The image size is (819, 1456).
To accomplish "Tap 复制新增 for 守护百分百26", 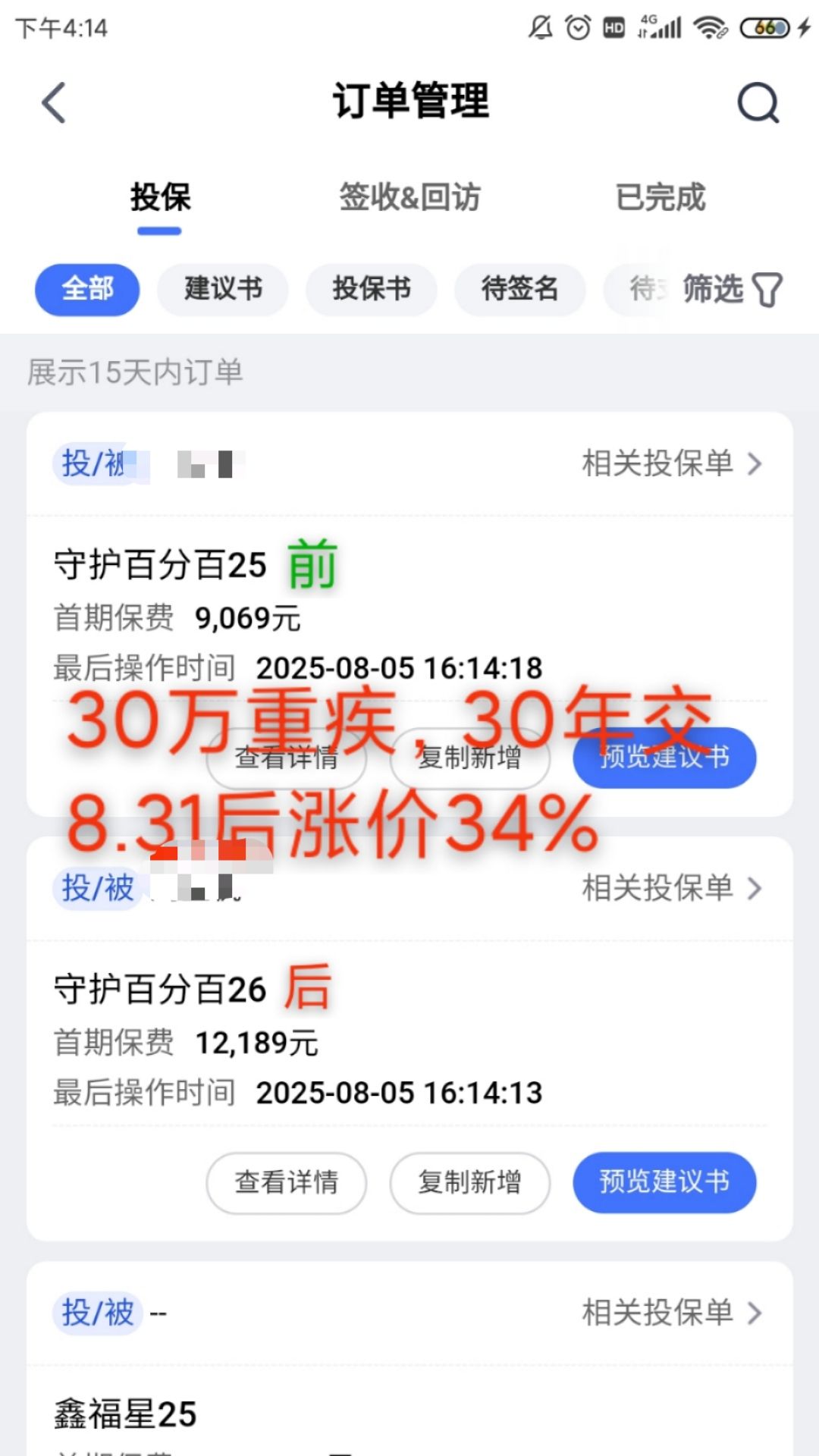I will (x=470, y=1182).
